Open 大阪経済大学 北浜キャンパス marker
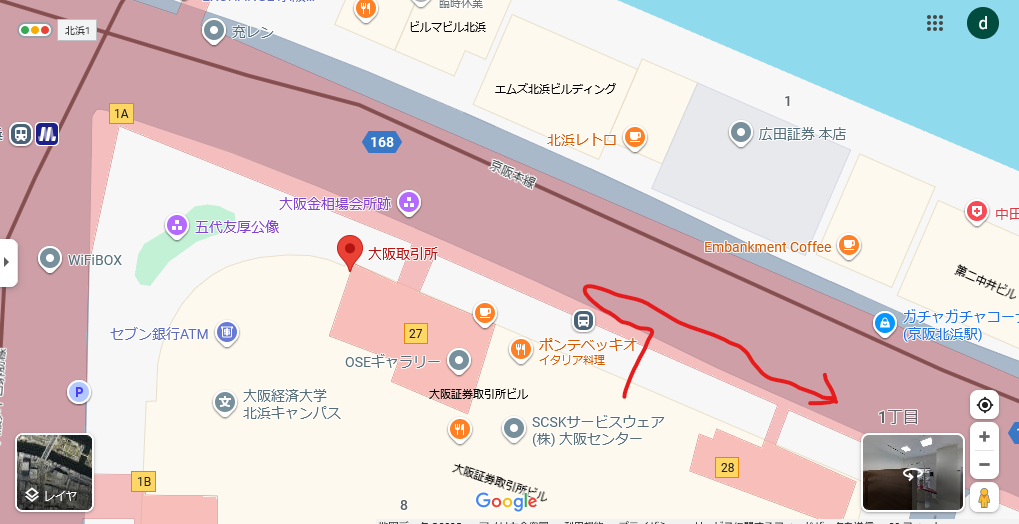 click(224, 403)
